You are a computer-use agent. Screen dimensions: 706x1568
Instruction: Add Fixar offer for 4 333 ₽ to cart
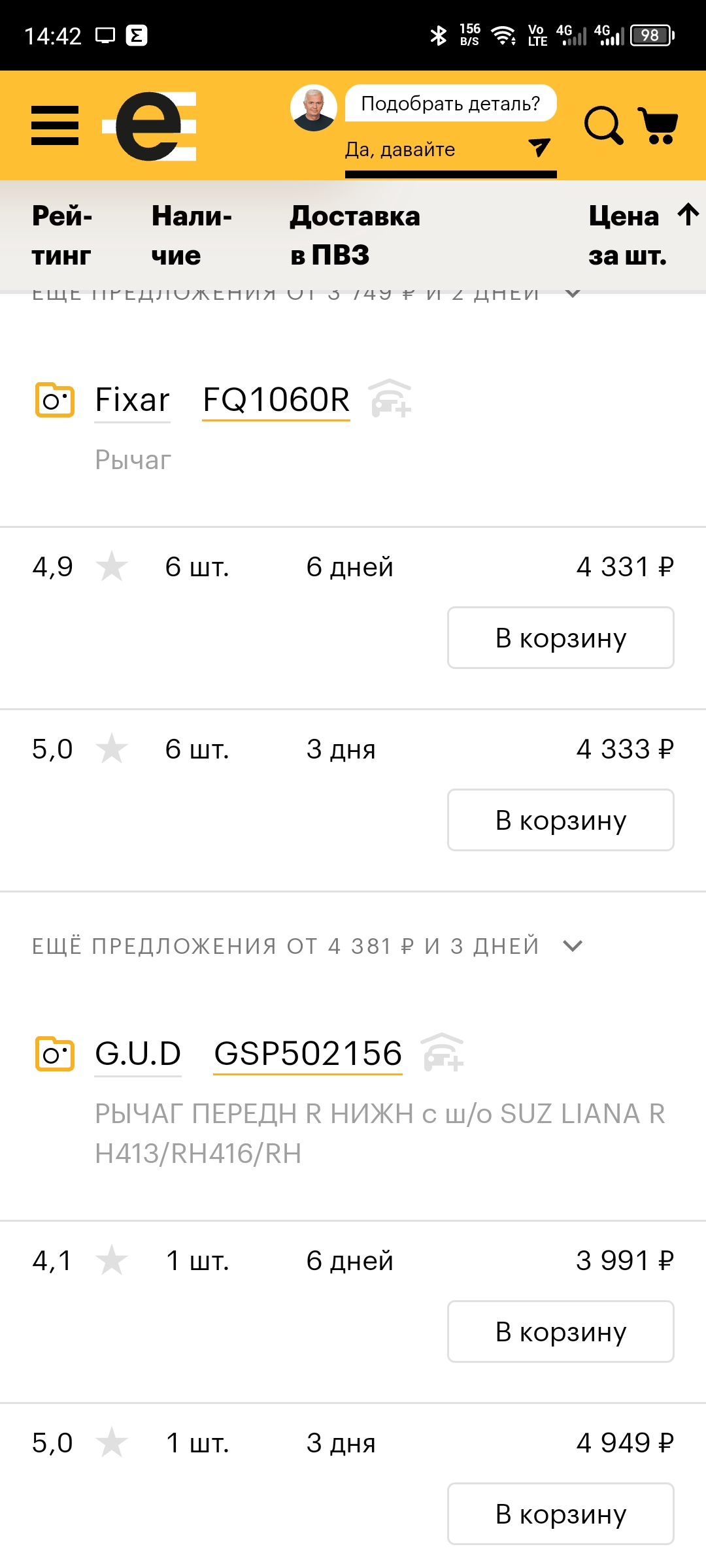tap(560, 820)
